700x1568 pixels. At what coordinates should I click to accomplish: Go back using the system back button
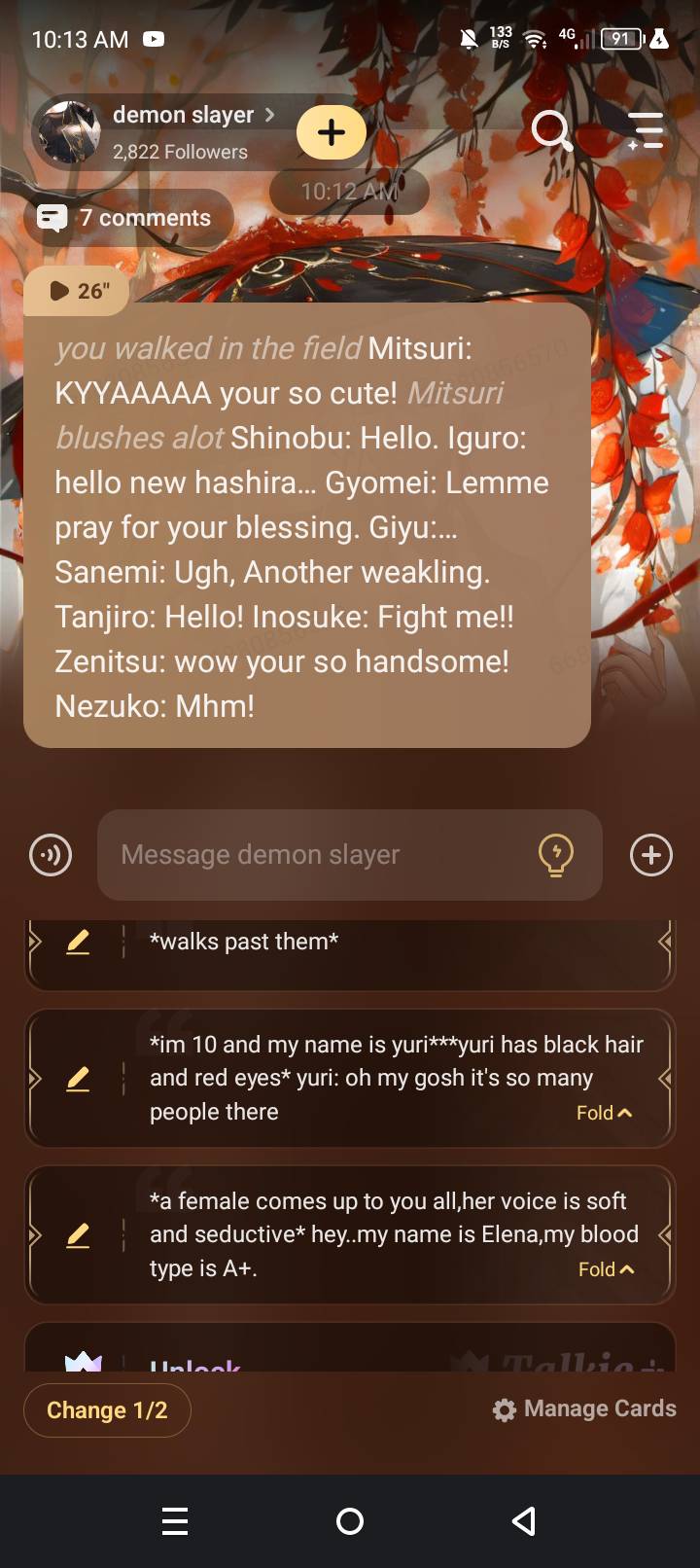click(524, 1521)
